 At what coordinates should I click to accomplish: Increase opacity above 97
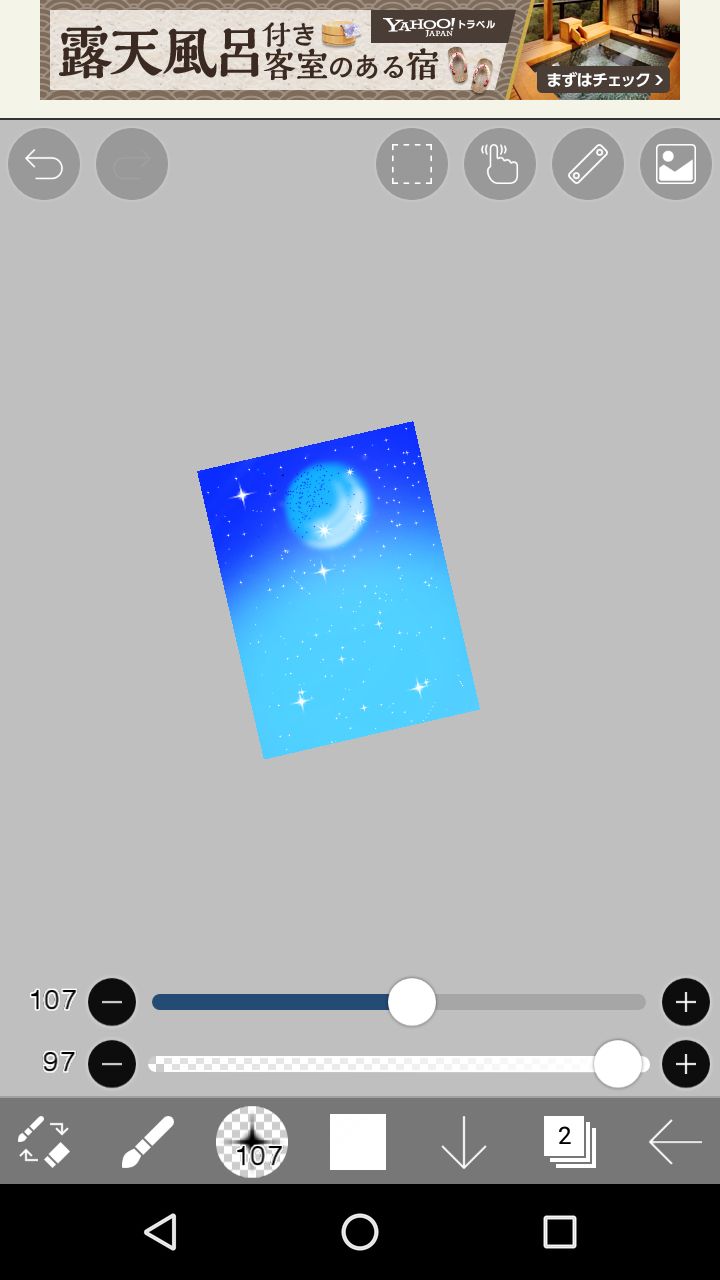pyautogui.click(x=686, y=1064)
